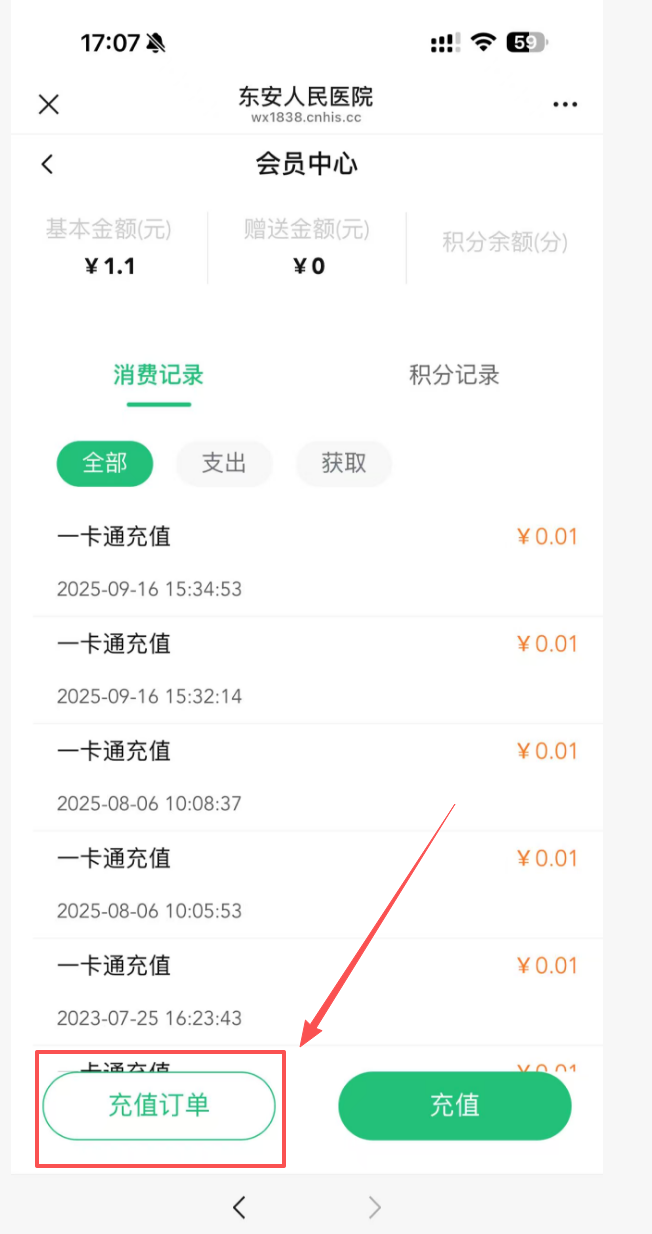The height and width of the screenshot is (1234, 652).
Task: Filter records by 获取
Action: point(343,464)
